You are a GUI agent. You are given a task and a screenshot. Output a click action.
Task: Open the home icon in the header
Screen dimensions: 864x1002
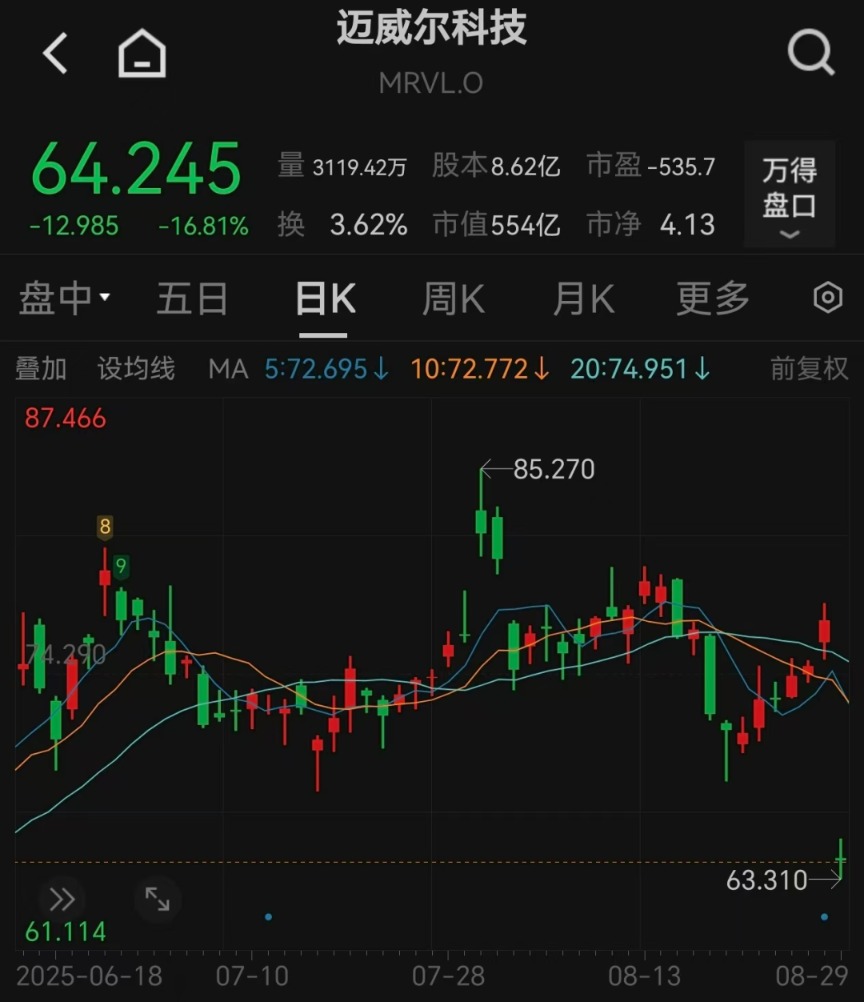(x=142, y=52)
